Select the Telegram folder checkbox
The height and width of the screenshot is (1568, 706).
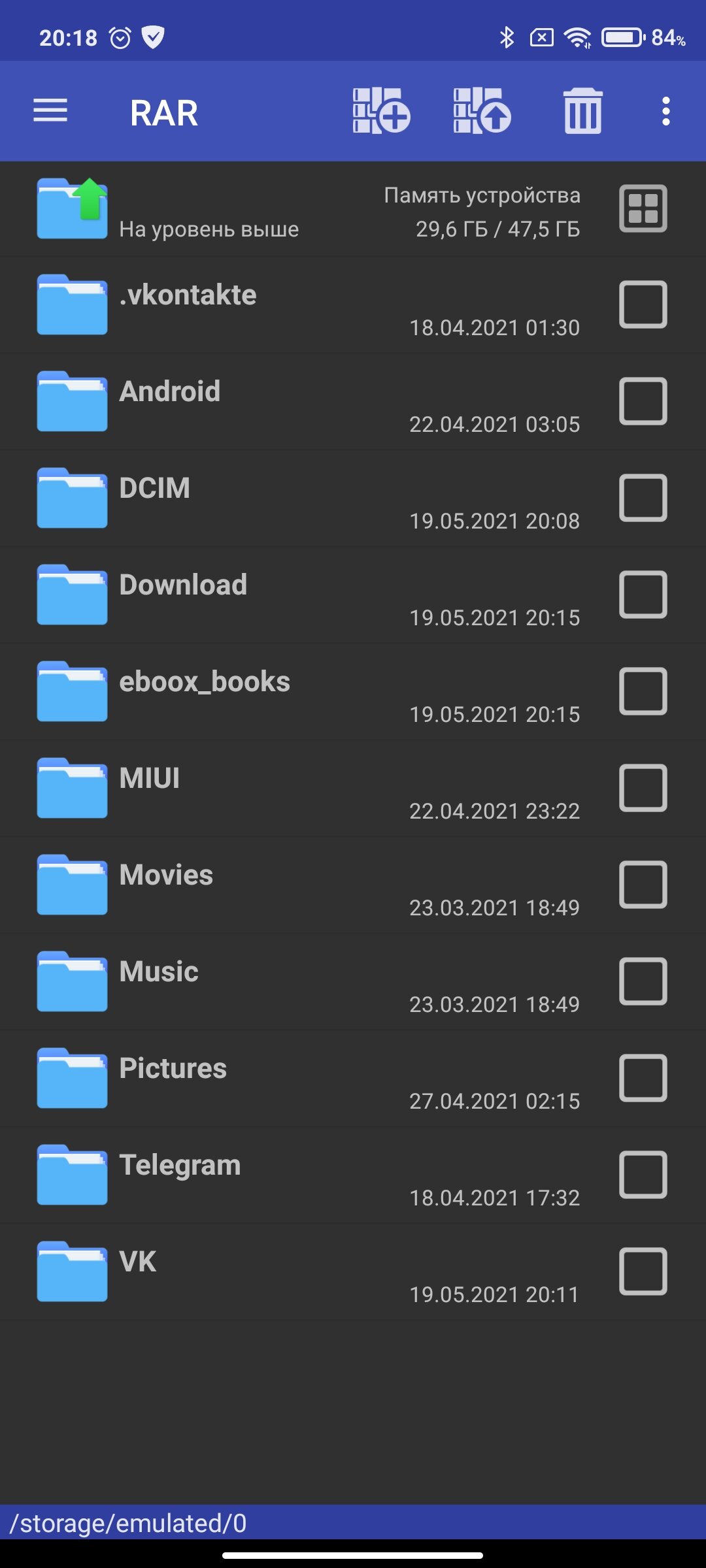click(x=643, y=1175)
